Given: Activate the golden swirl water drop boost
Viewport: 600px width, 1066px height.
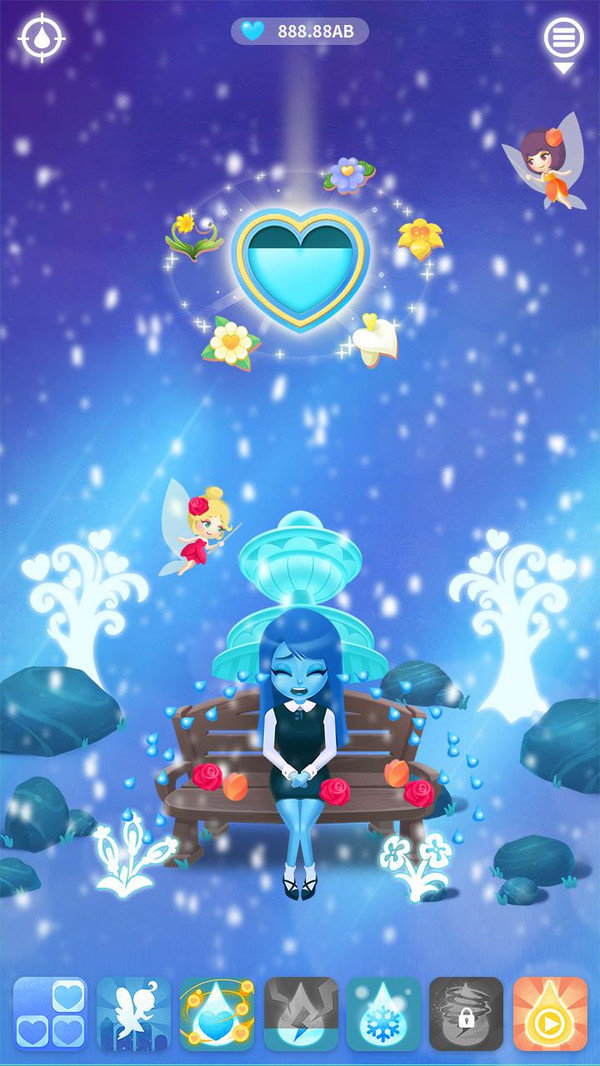Looking at the screenshot, I should 217,1013.
